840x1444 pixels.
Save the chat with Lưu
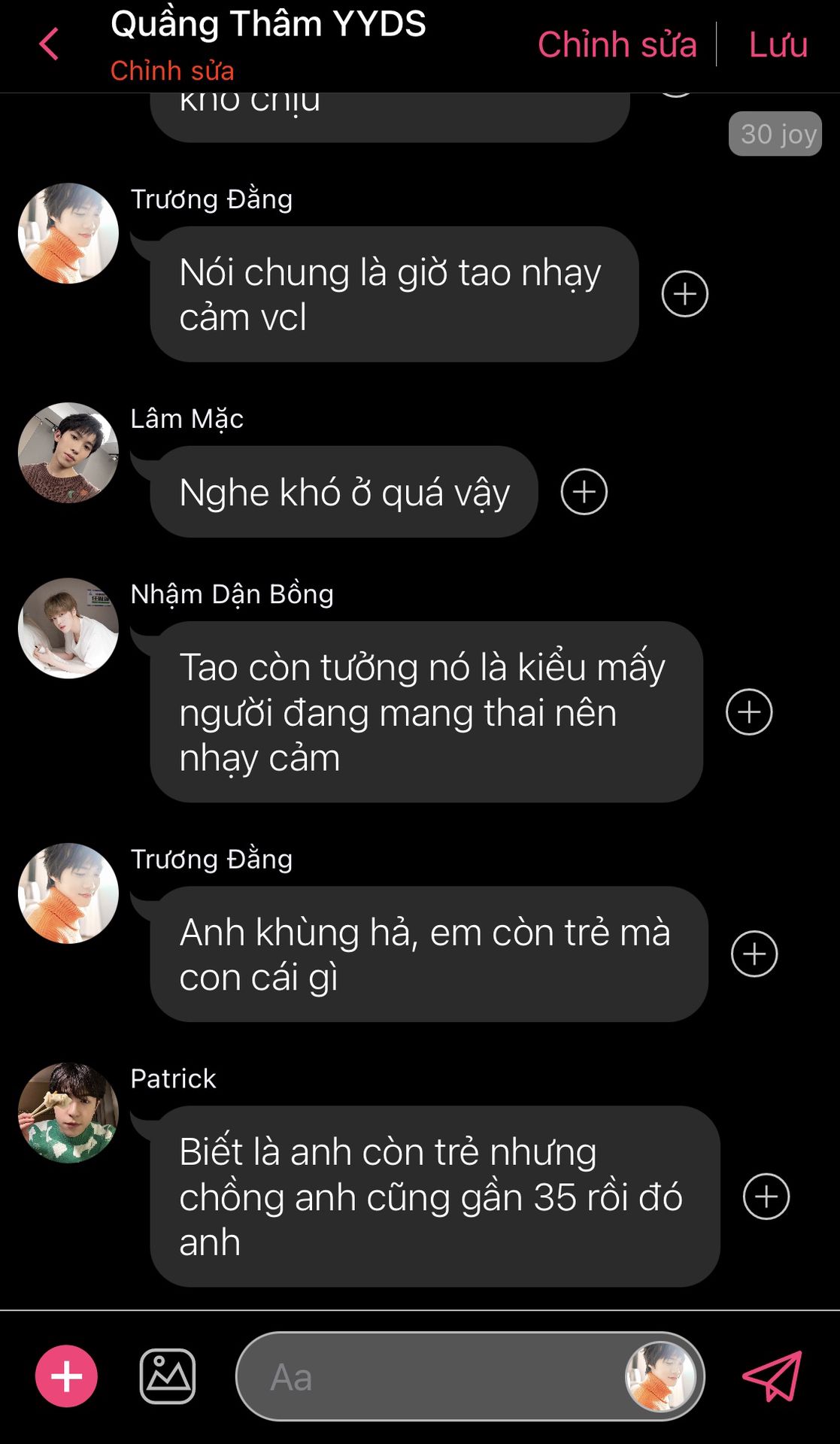pyautogui.click(x=778, y=44)
